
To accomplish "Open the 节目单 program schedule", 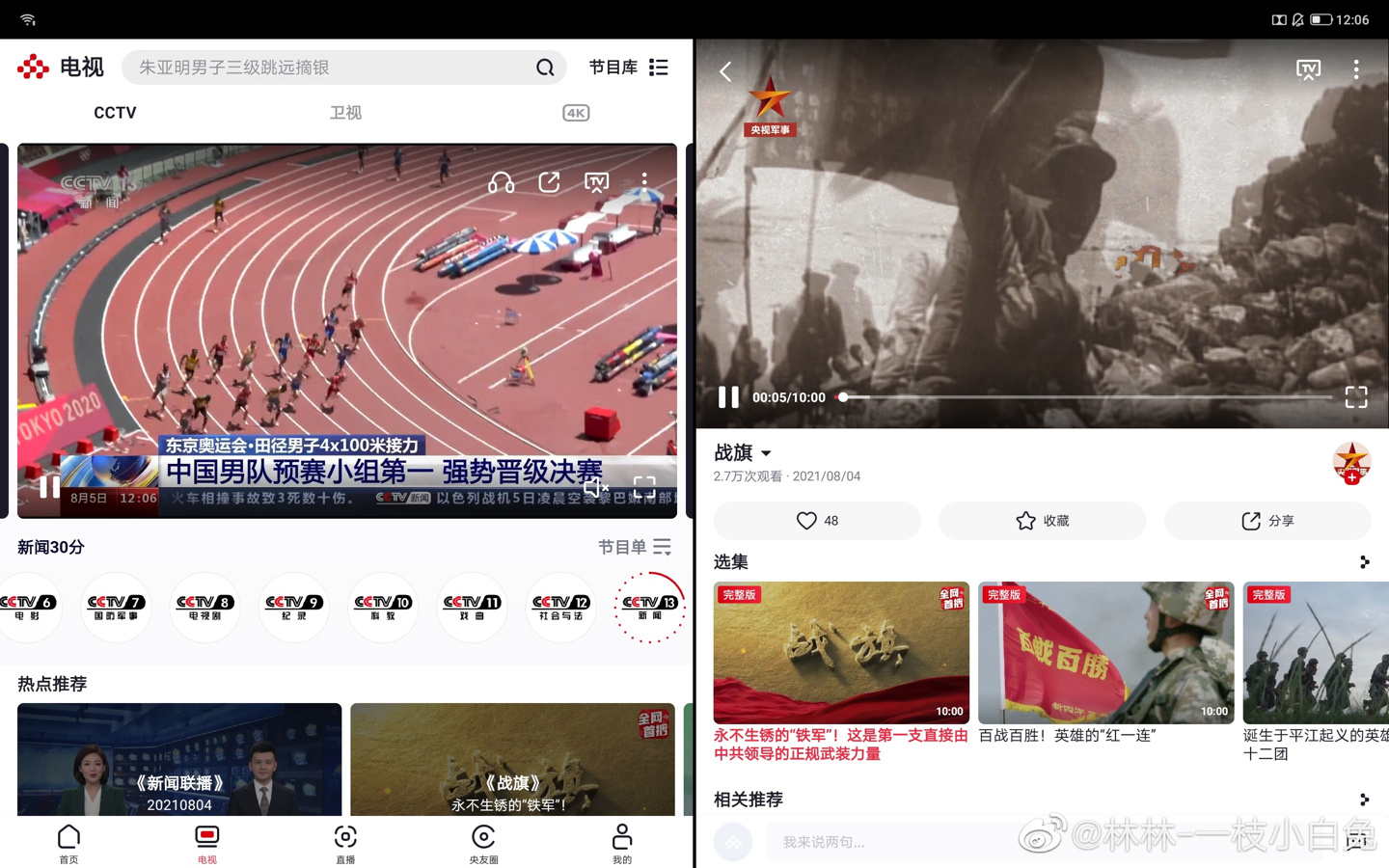I will point(634,547).
